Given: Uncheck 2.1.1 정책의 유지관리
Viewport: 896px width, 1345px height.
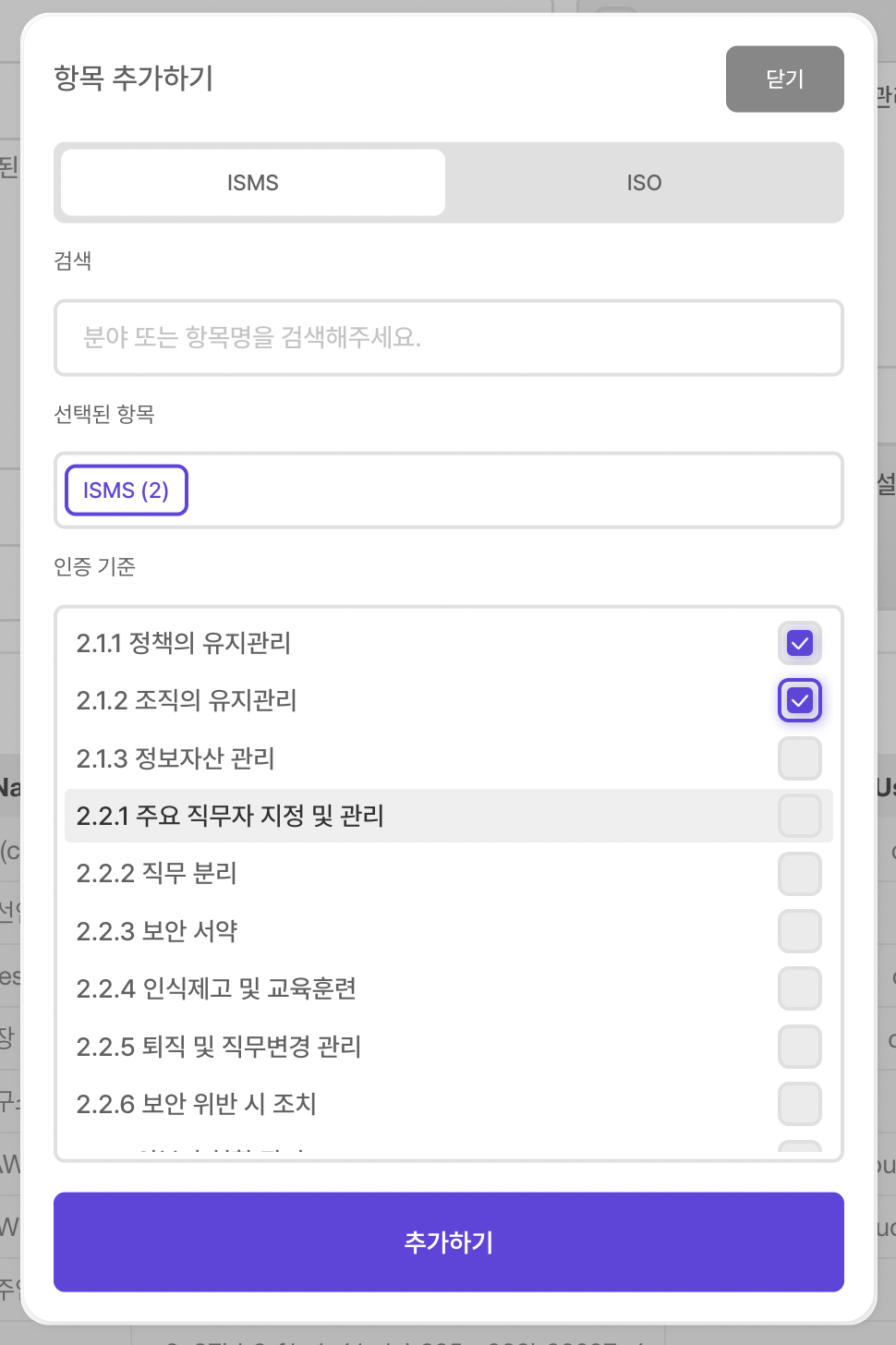Looking at the screenshot, I should pos(799,643).
